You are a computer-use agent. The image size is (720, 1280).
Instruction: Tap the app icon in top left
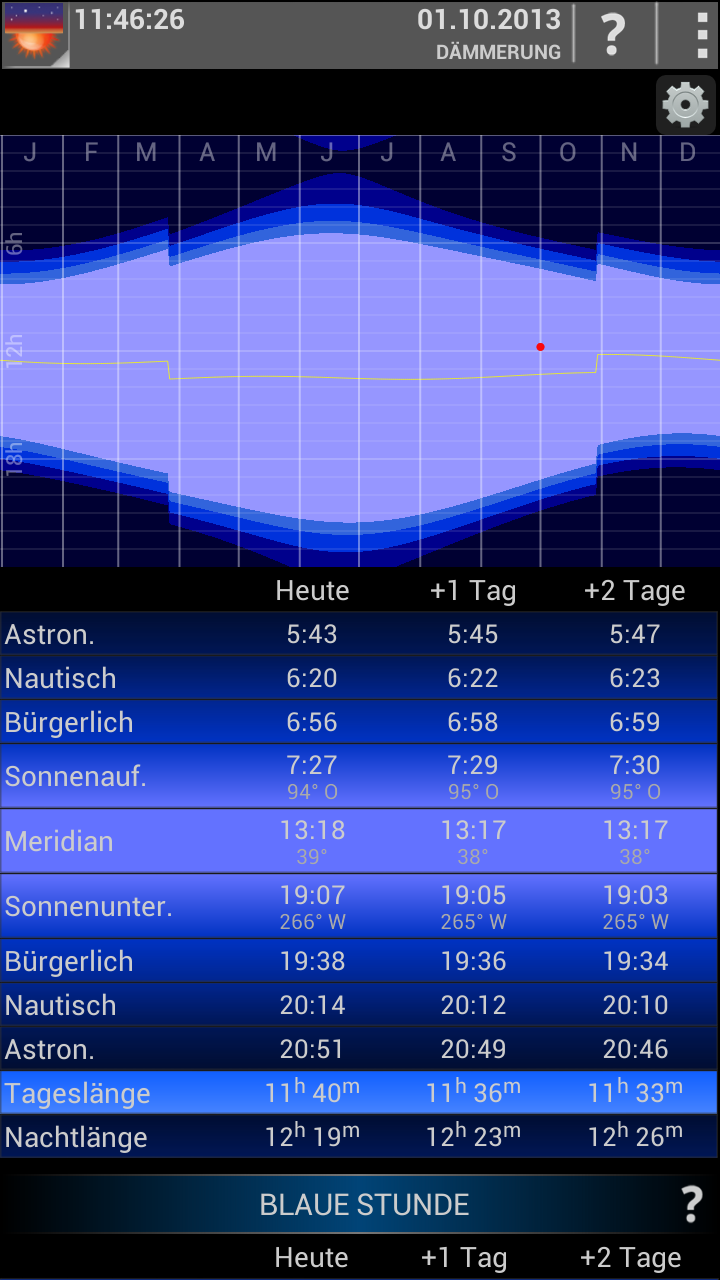coord(36,34)
